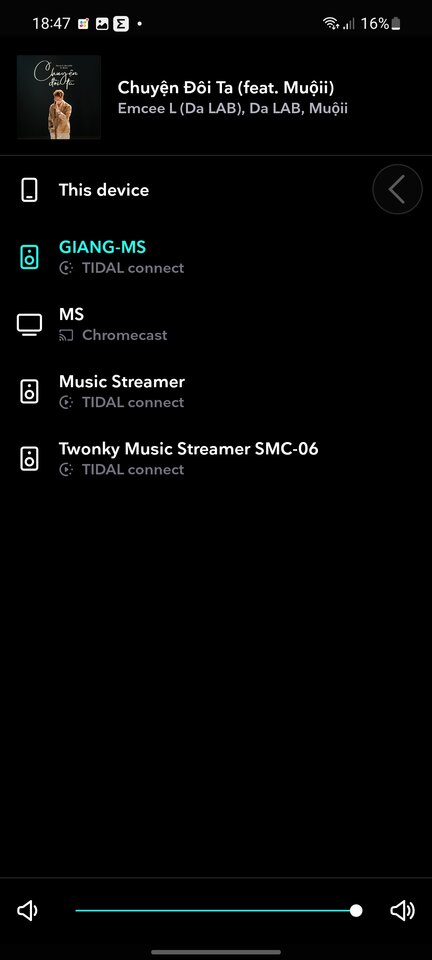
Task: Tap the circular back arrow button
Action: point(397,189)
